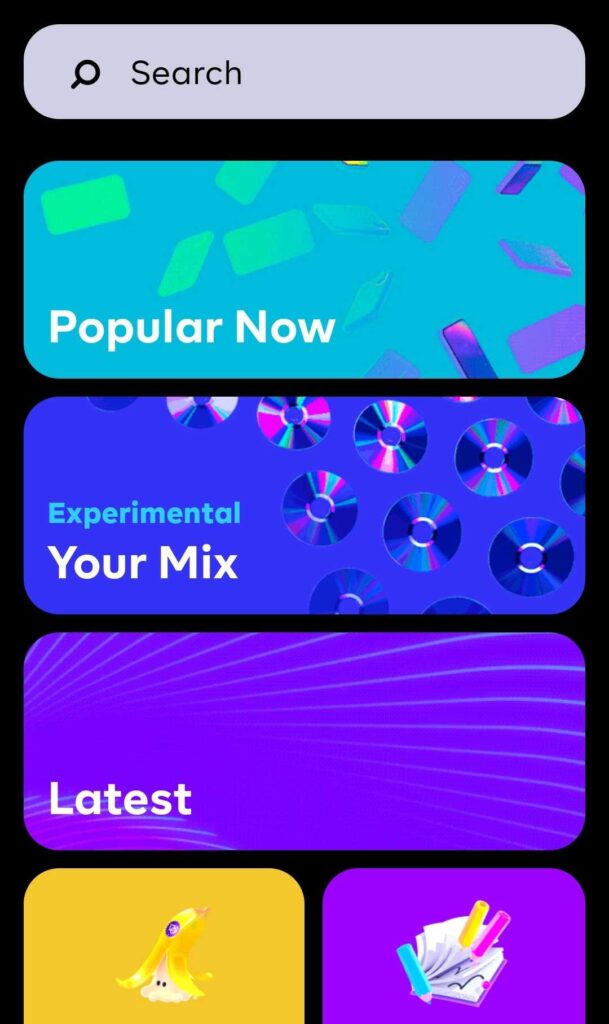Open the yellow banana category tile

tap(164, 946)
